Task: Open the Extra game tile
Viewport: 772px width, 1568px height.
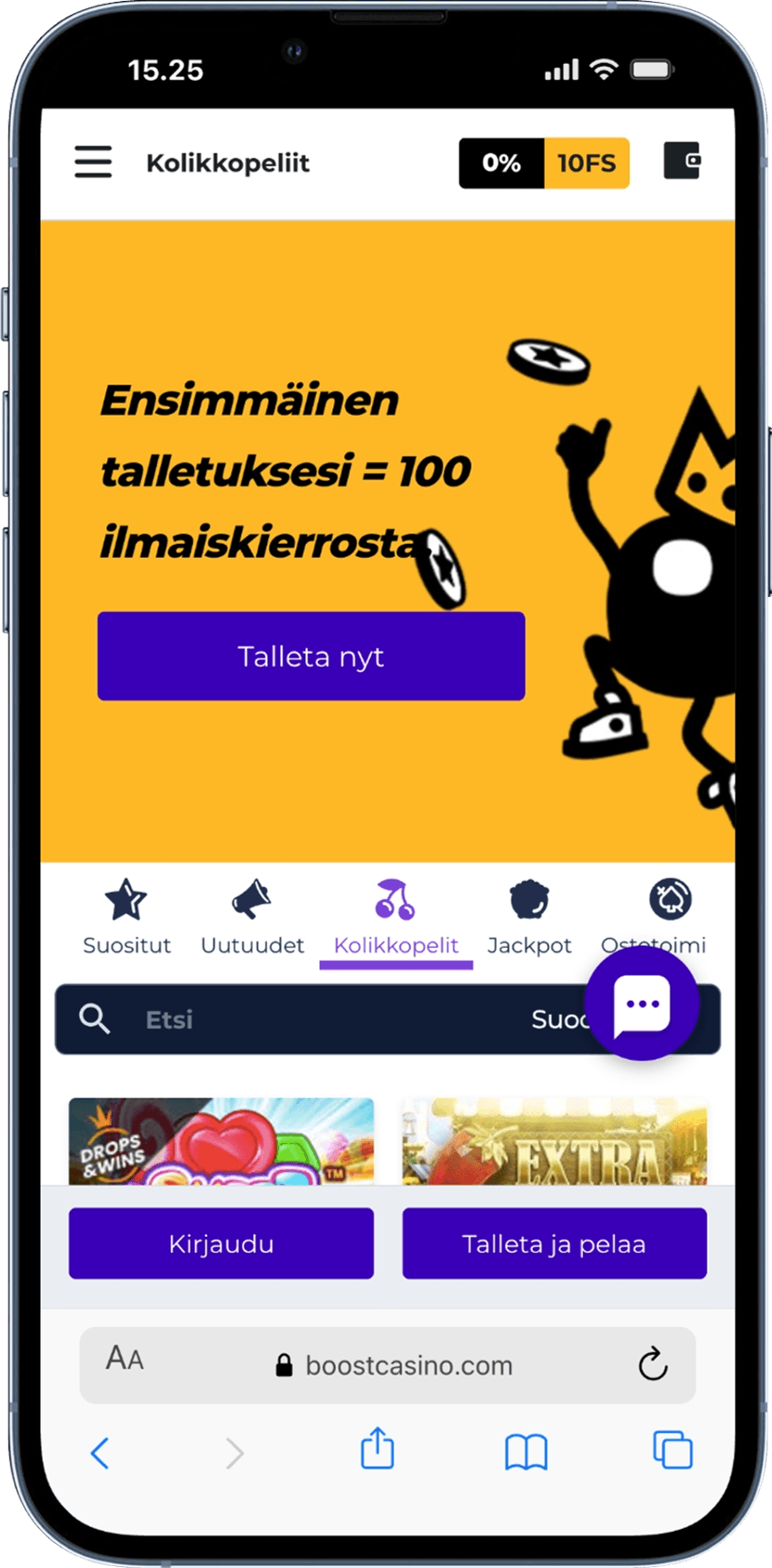Action: point(554,1141)
